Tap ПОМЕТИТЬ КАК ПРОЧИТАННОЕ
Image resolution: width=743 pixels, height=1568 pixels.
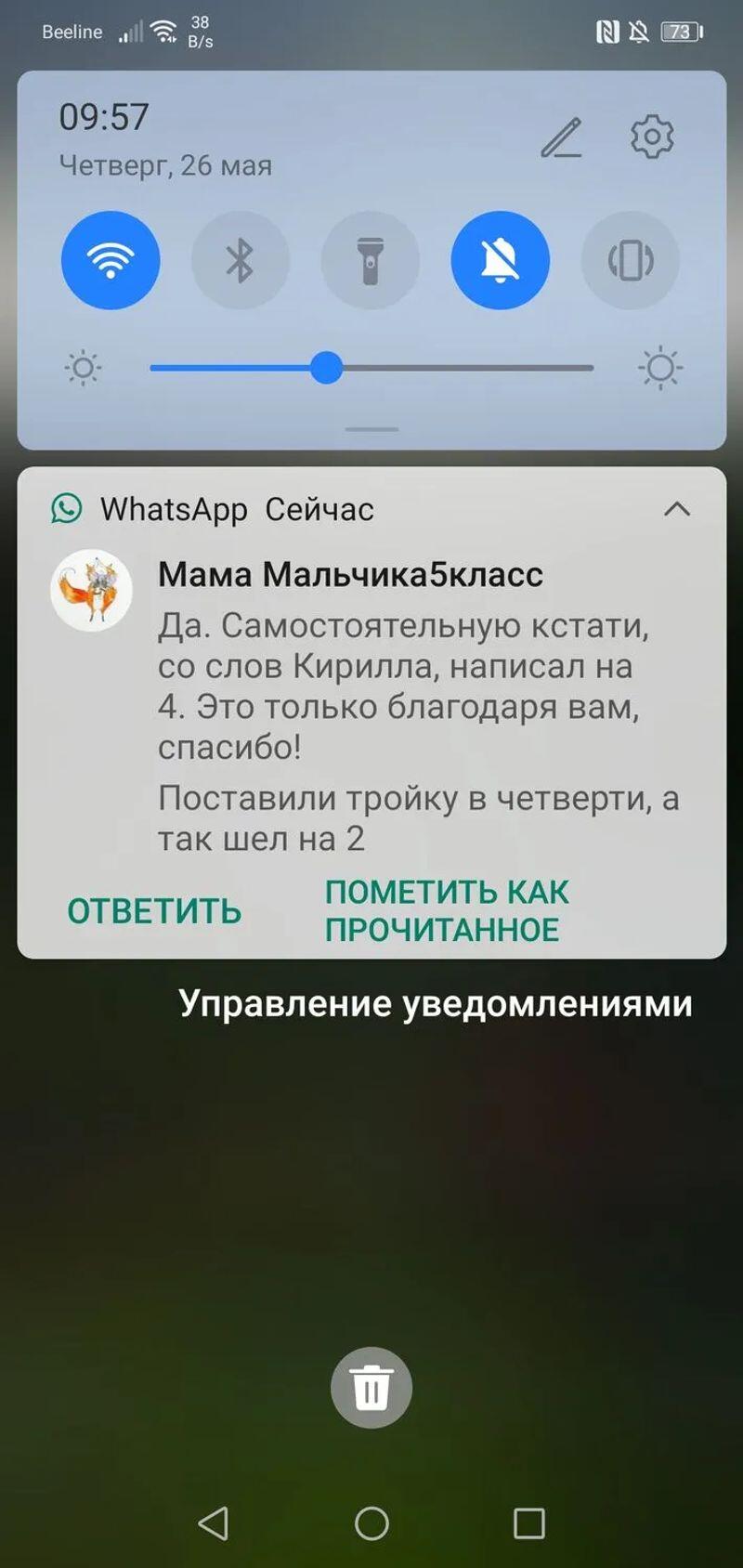click(446, 911)
